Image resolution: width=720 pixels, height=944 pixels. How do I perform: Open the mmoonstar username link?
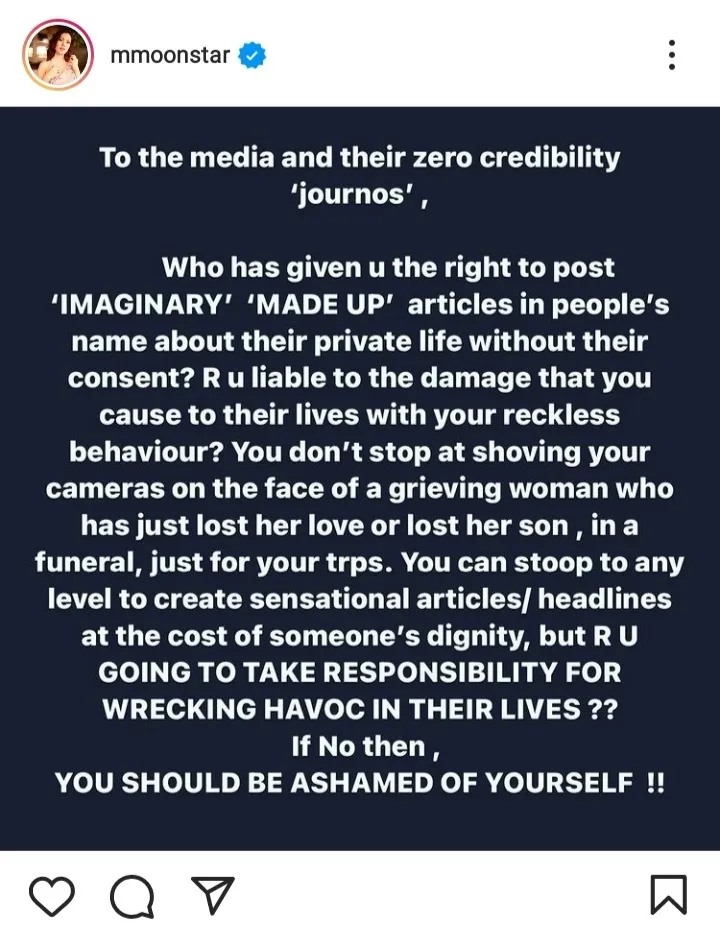[171, 55]
